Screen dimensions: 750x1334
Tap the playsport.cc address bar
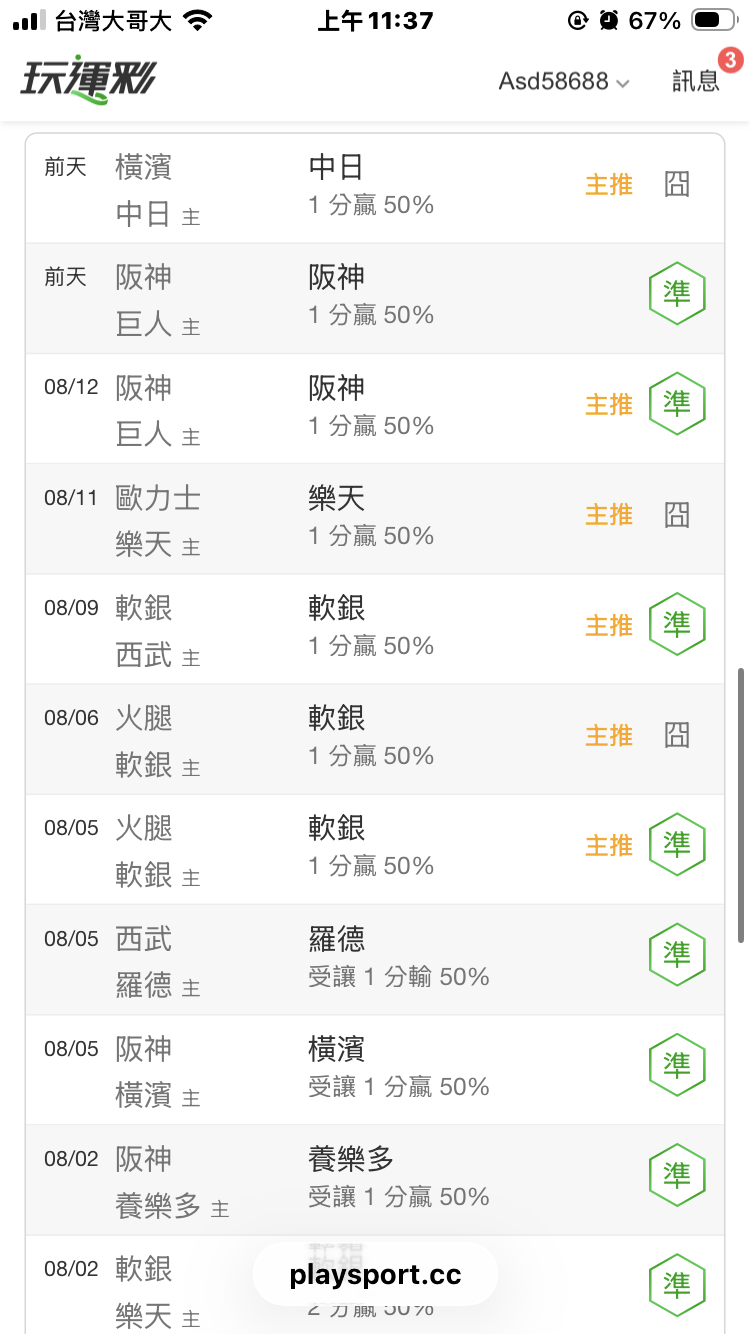pos(375,1275)
